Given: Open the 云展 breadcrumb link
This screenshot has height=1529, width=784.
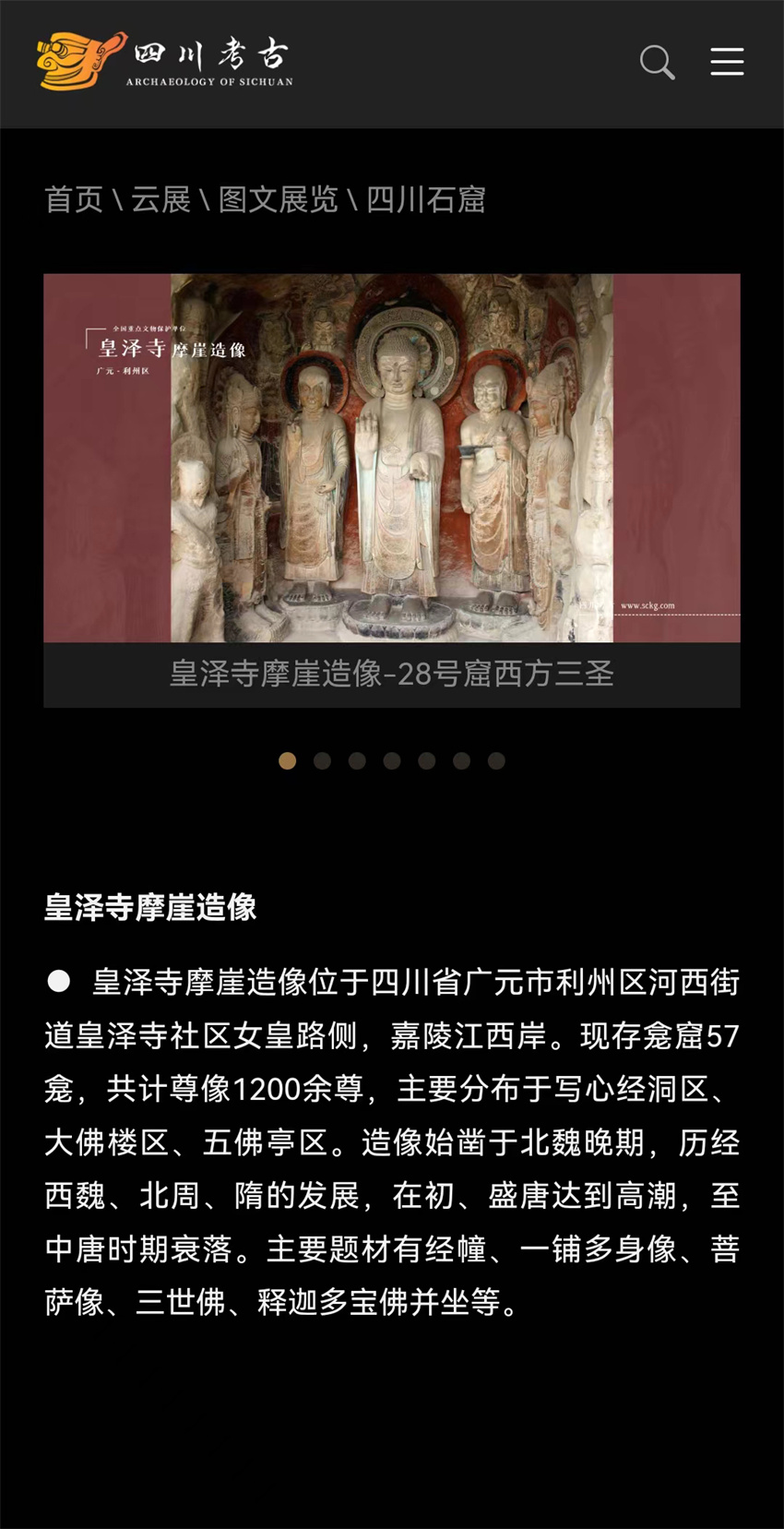Looking at the screenshot, I should tap(160, 199).
